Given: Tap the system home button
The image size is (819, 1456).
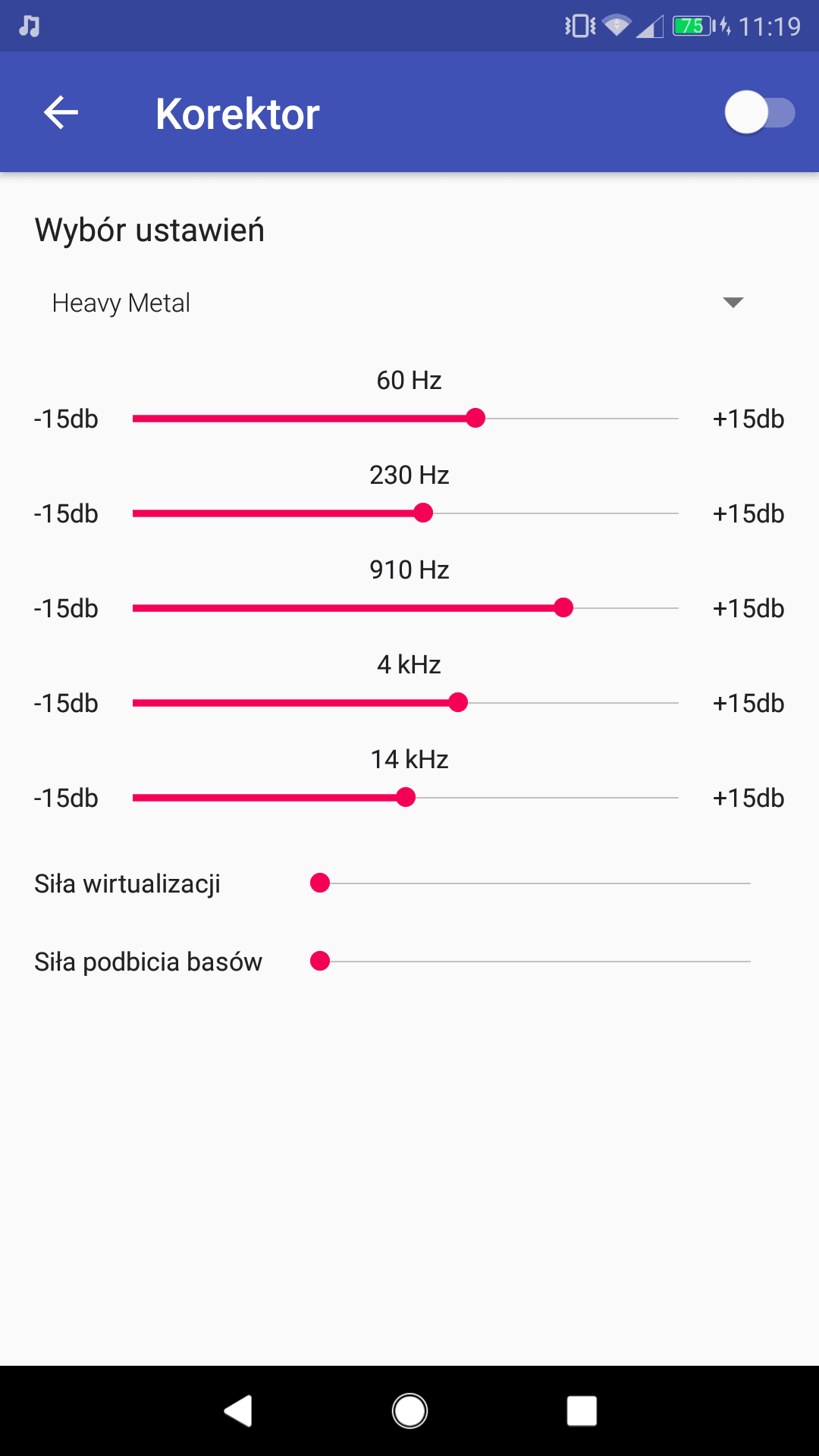Looking at the screenshot, I should click(409, 1411).
